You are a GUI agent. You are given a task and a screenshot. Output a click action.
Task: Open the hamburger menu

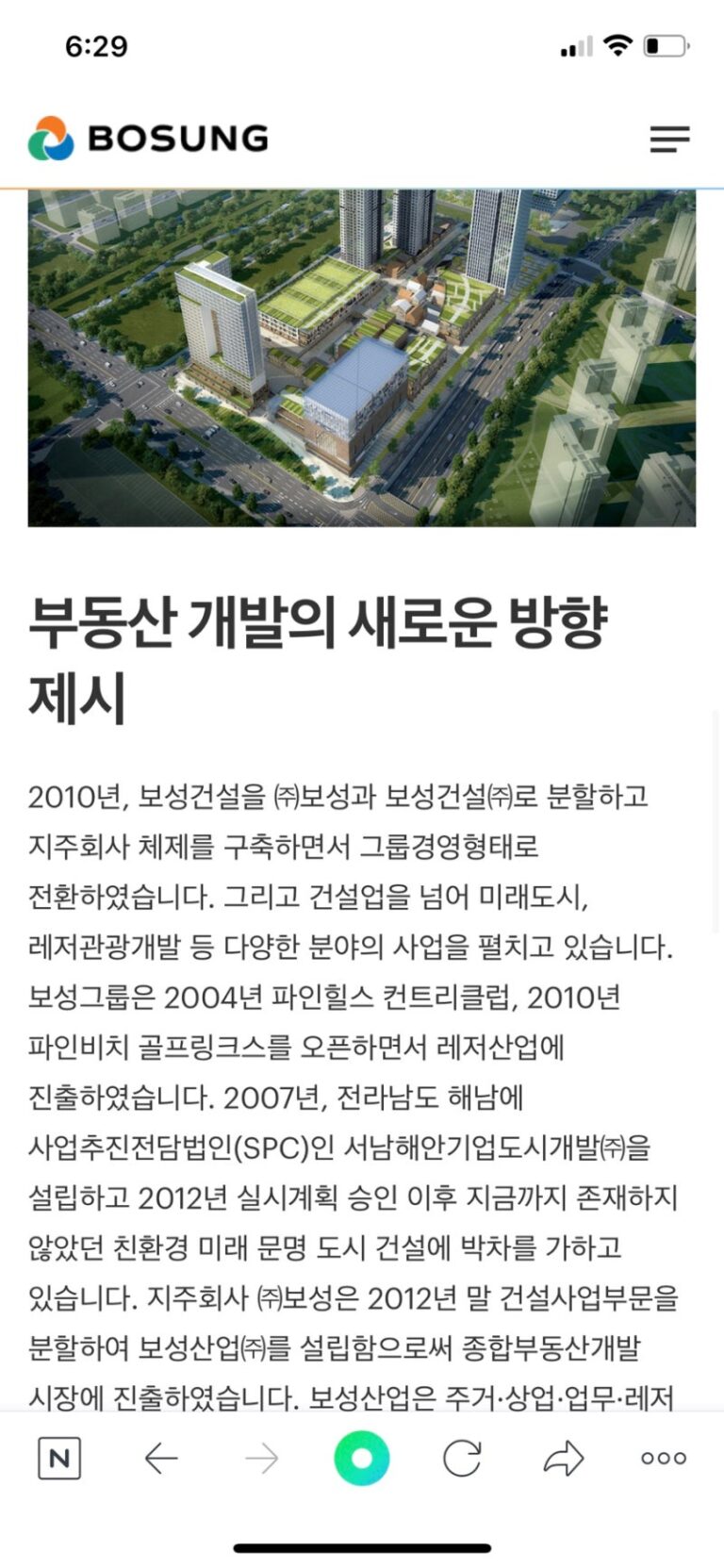click(x=669, y=139)
